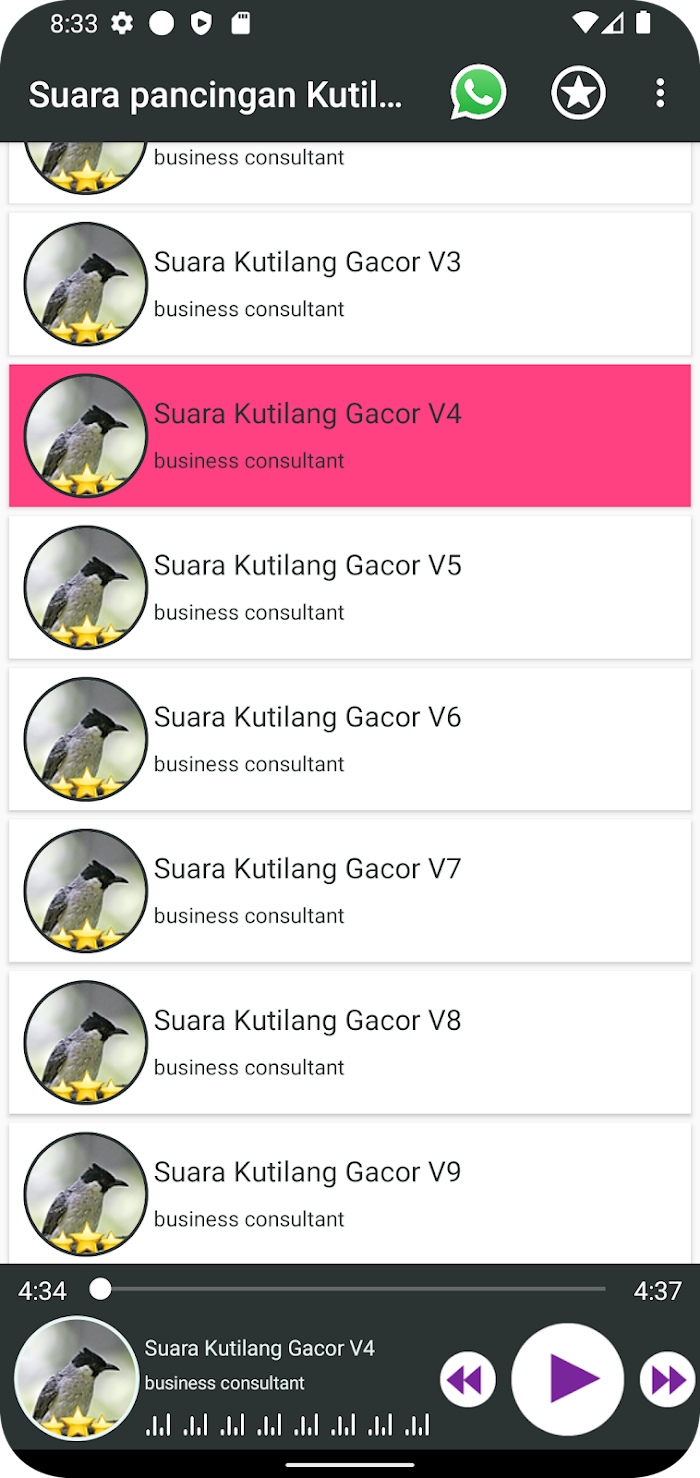Tap the star rating icon in the app bar
Image resolution: width=700 pixels, height=1478 pixels.
(x=579, y=94)
